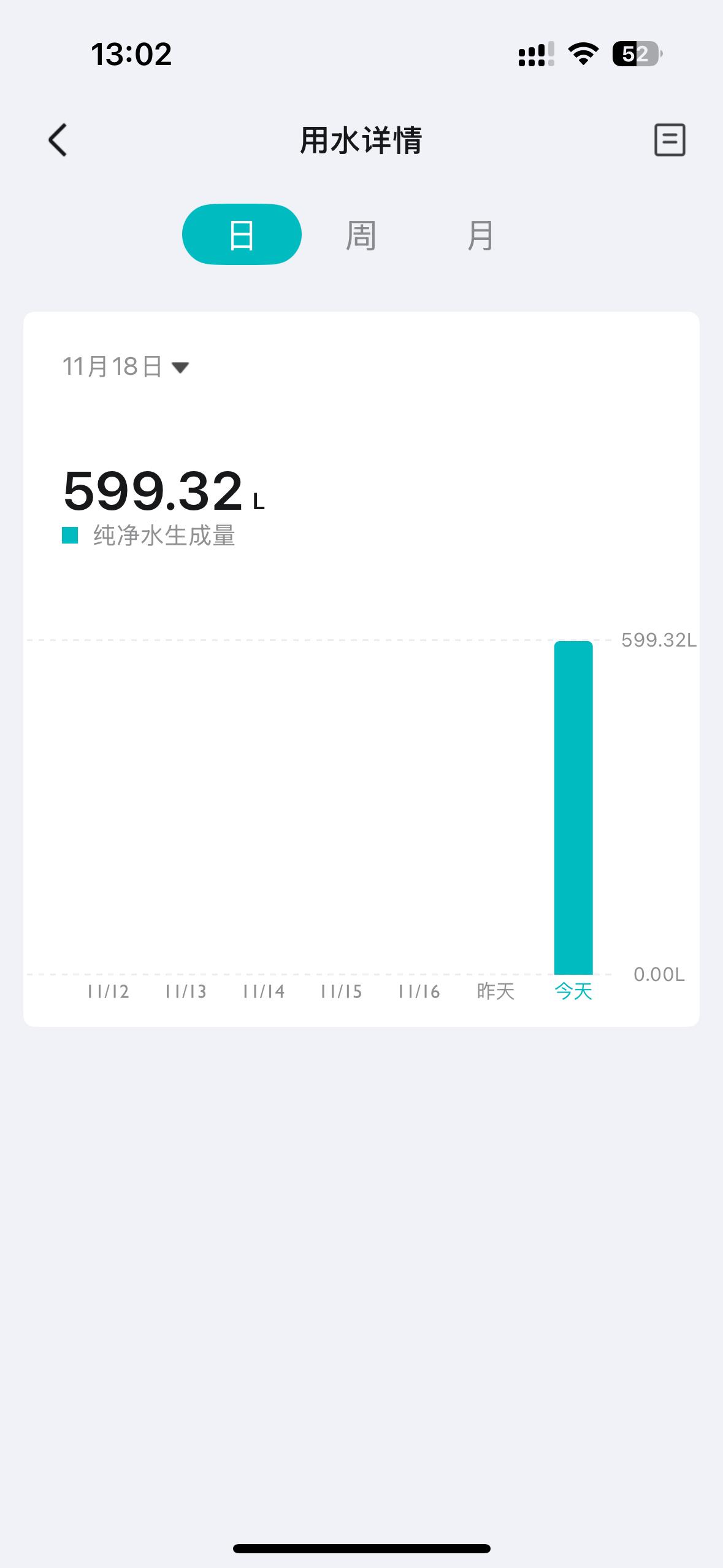Open the report list icon top right
Image resolution: width=723 pixels, height=1568 pixels.
(668, 141)
